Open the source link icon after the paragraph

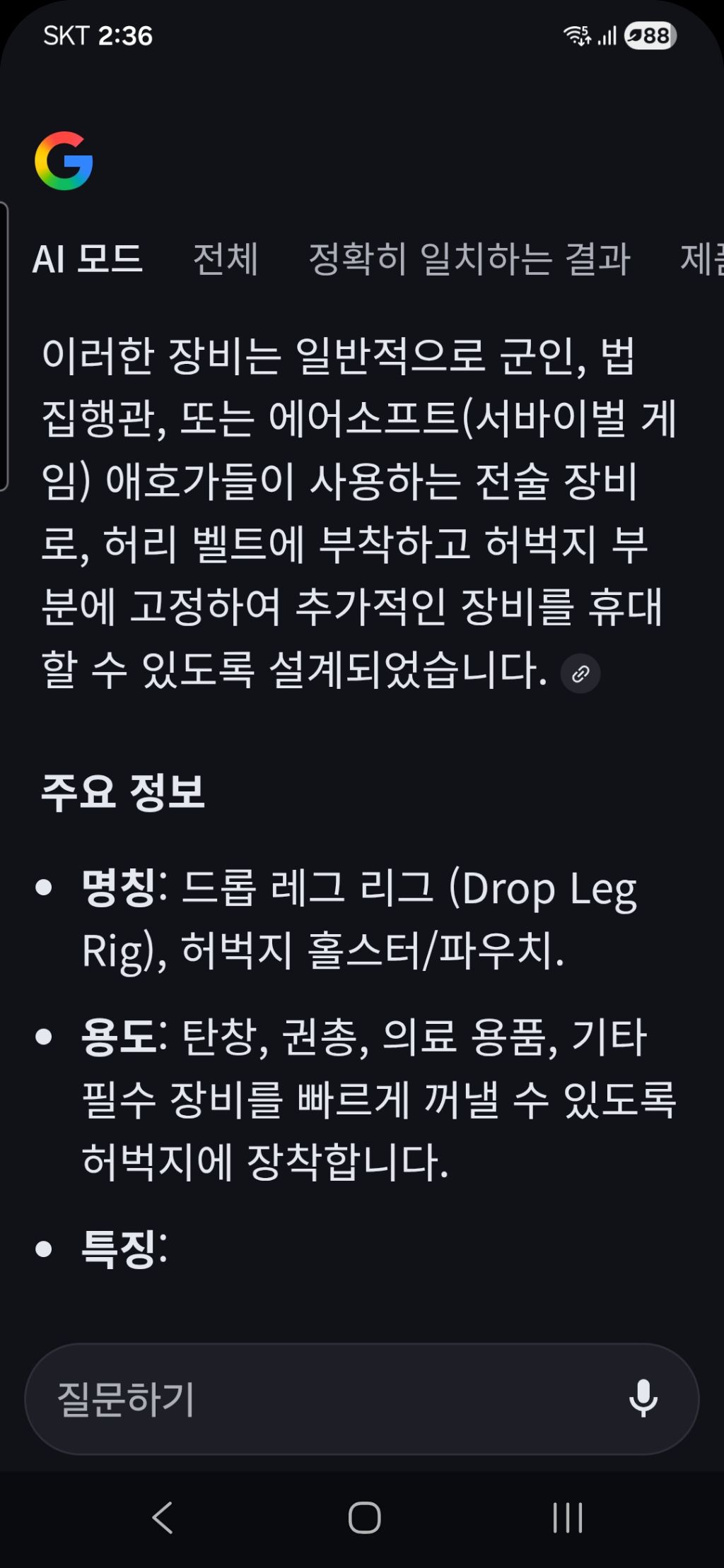pyautogui.click(x=580, y=673)
